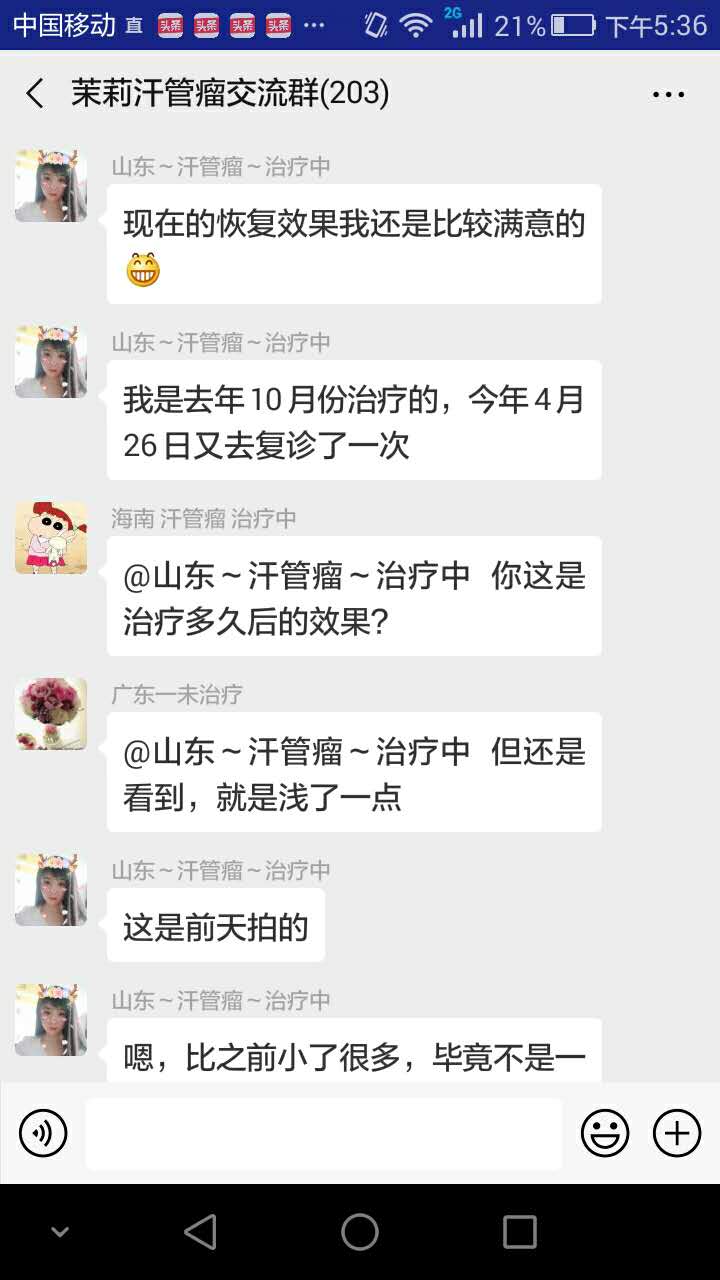Image resolution: width=720 pixels, height=1280 pixels.
Task: Open 广东一未治疗's flower avatar
Action: (x=50, y=713)
